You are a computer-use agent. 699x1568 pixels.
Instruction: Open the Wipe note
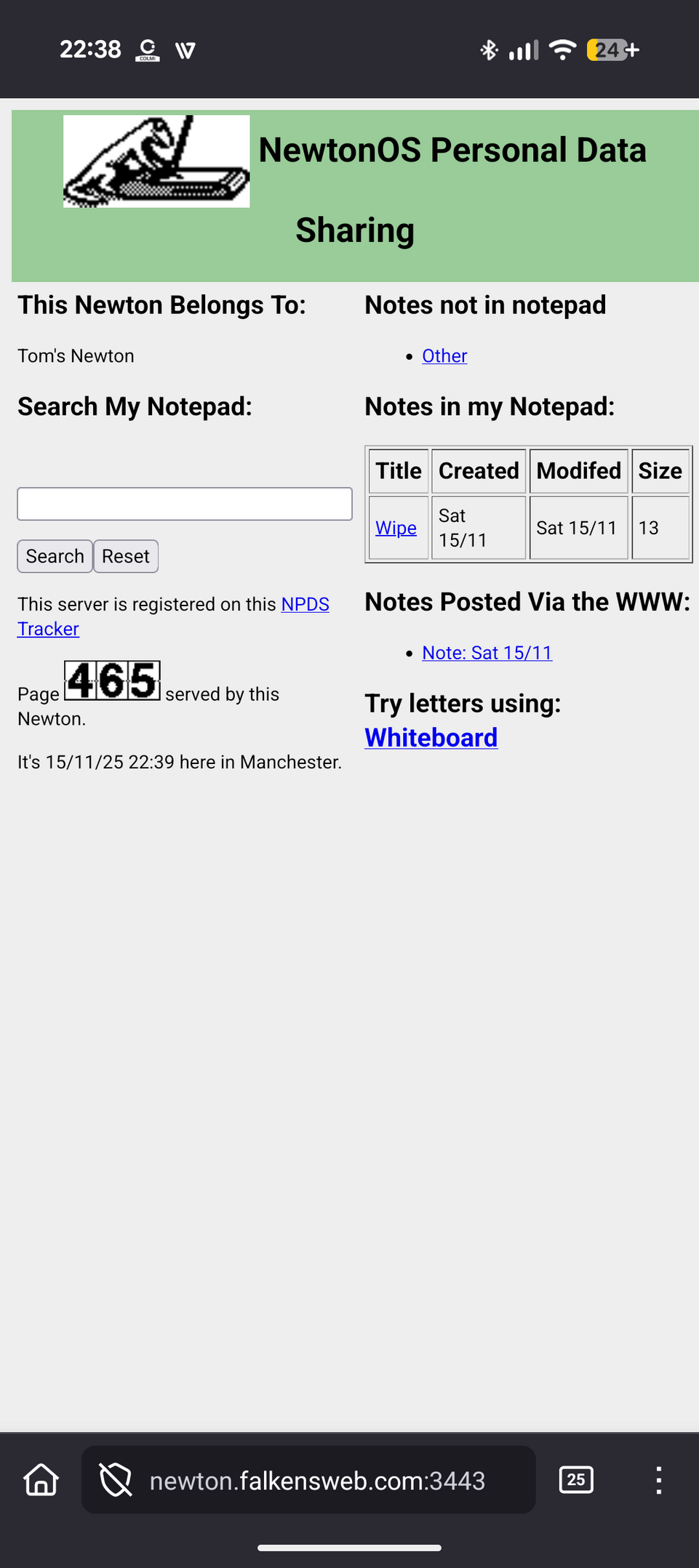396,528
